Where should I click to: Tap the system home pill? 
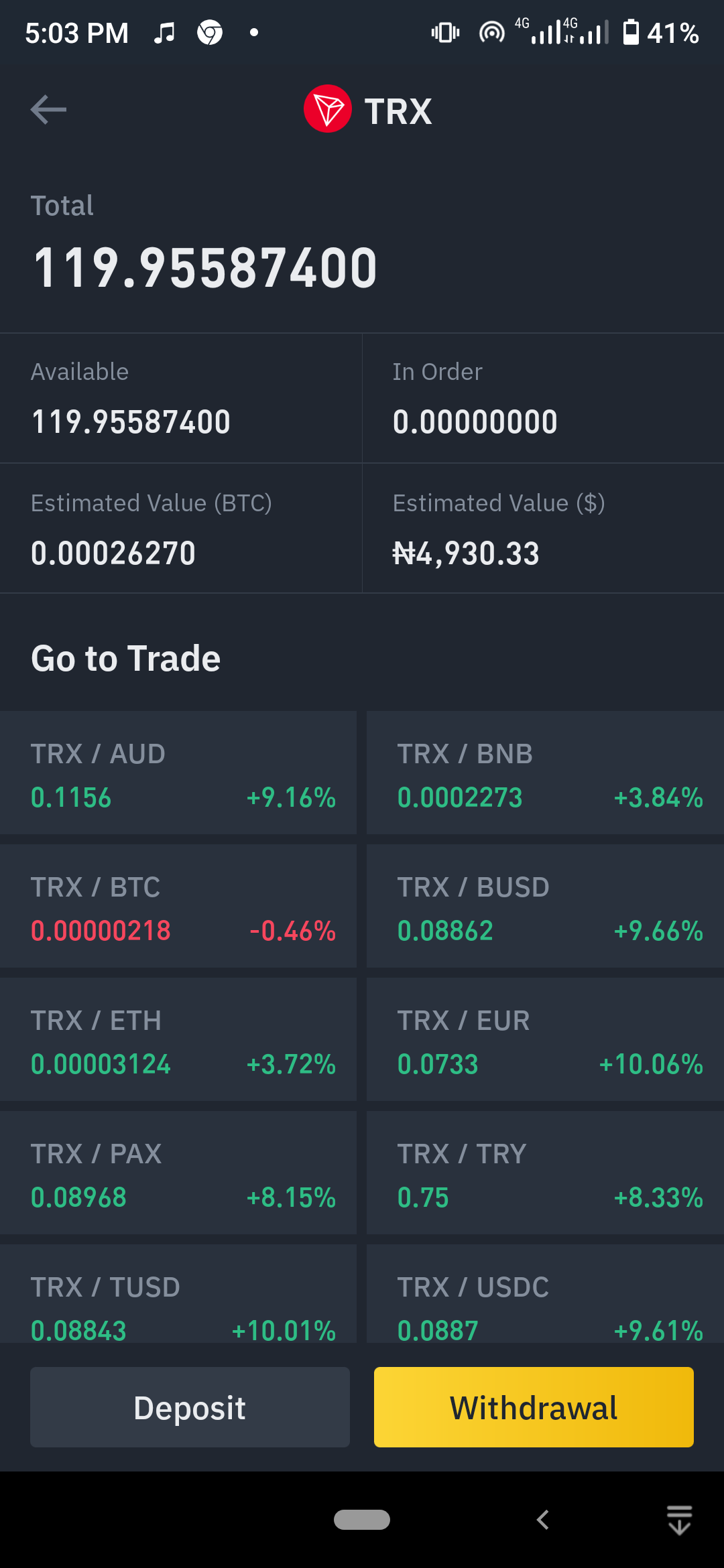tap(362, 1520)
